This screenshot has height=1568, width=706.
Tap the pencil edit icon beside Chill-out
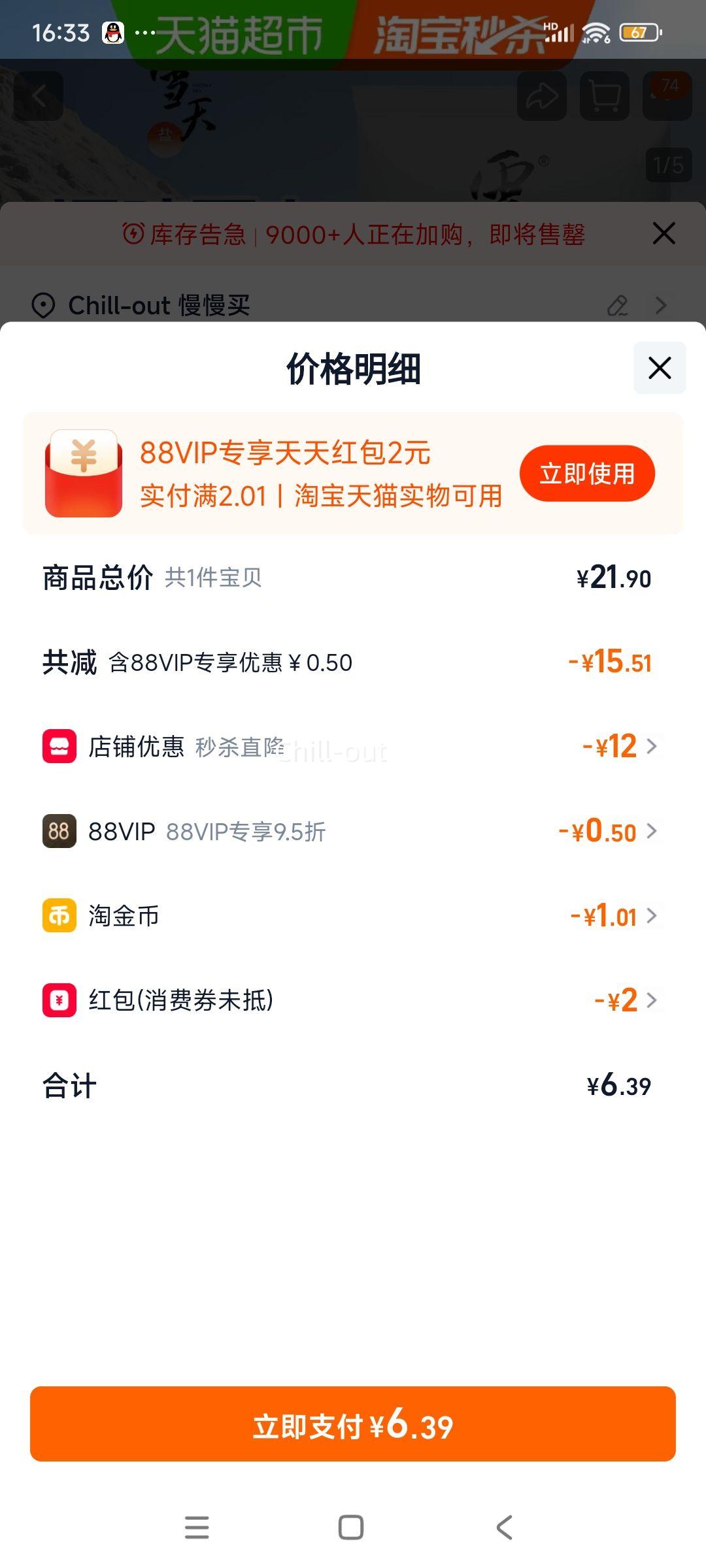click(618, 304)
